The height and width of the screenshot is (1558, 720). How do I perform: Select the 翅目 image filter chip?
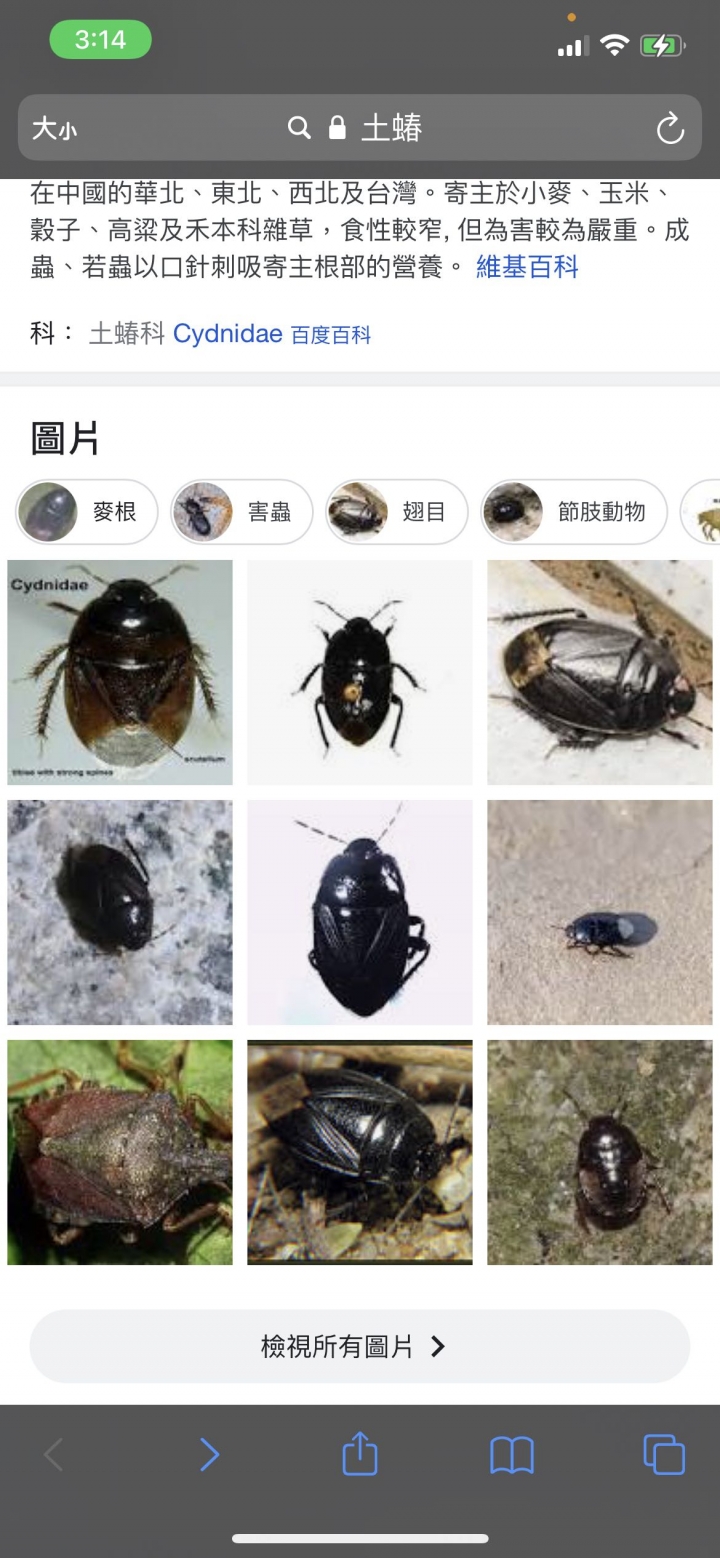[396, 511]
